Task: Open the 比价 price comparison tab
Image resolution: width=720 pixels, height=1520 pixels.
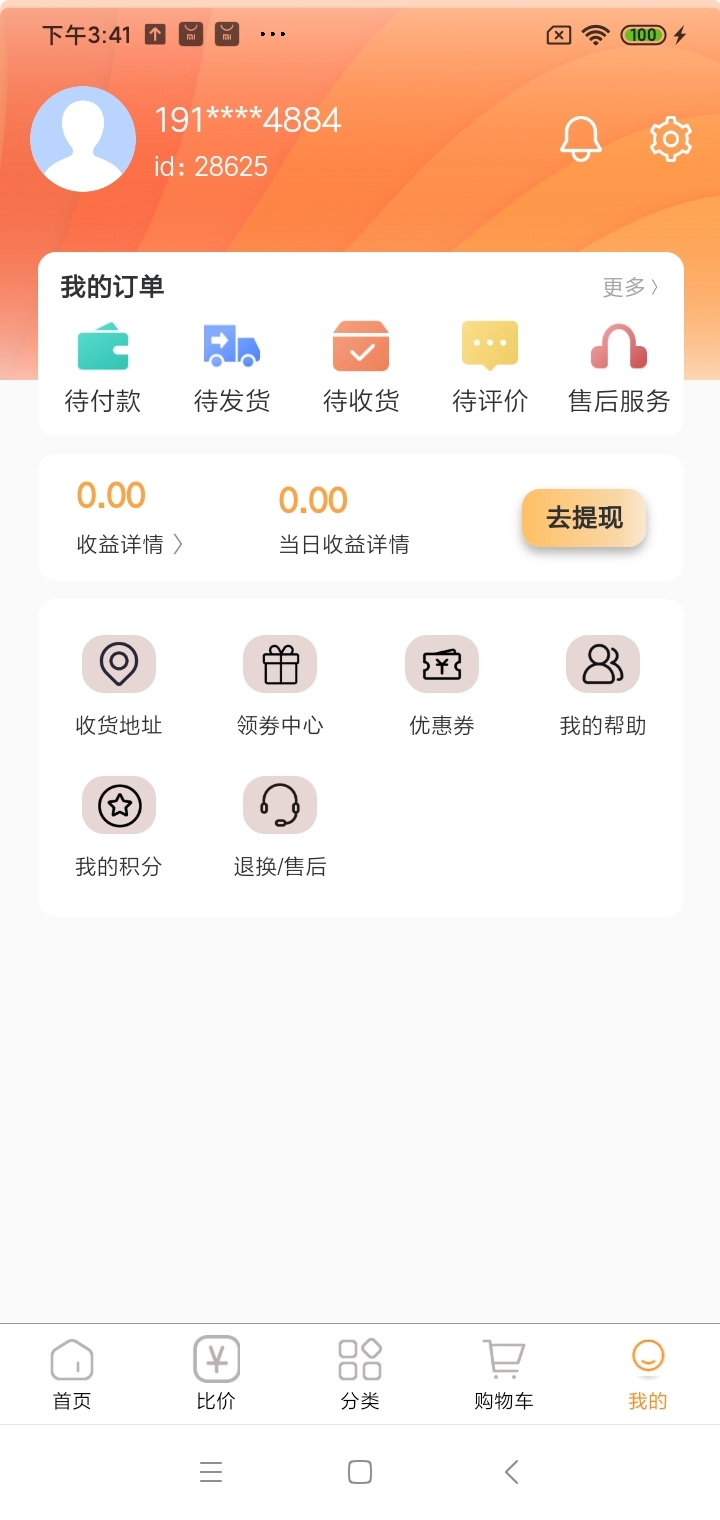Action: point(215,1373)
